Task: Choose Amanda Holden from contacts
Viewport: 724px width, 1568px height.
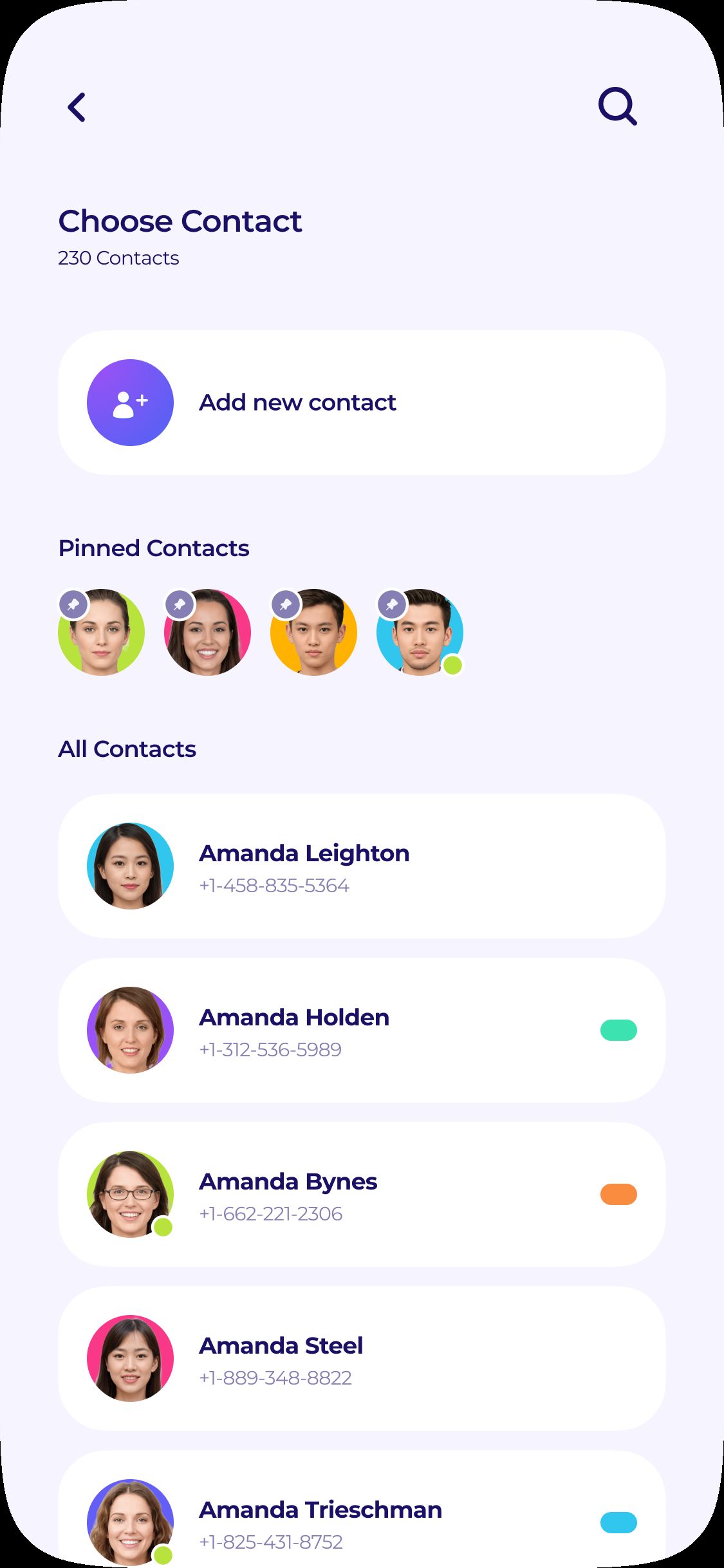Action: (362, 1031)
